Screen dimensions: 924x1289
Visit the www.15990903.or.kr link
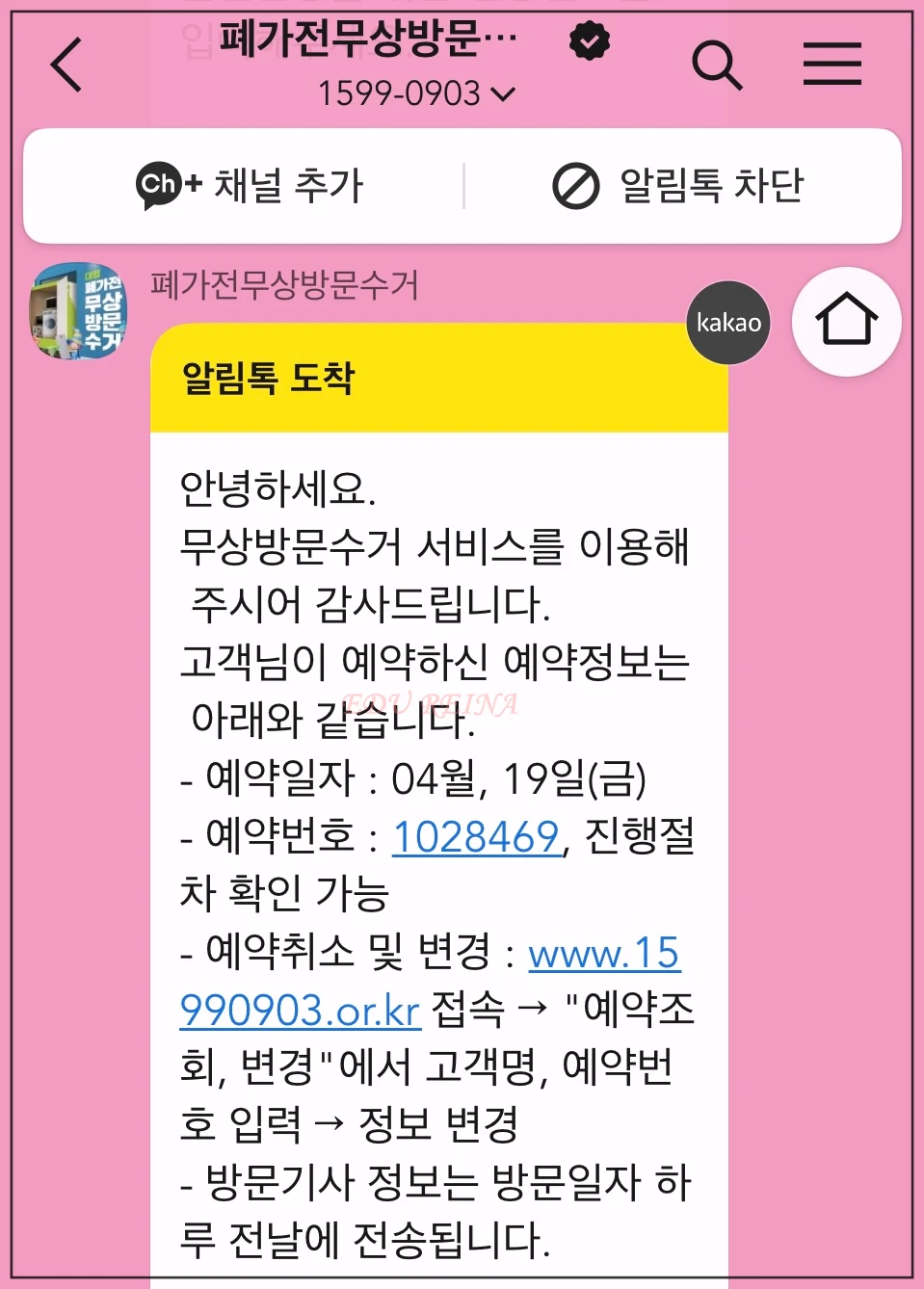click(x=602, y=955)
